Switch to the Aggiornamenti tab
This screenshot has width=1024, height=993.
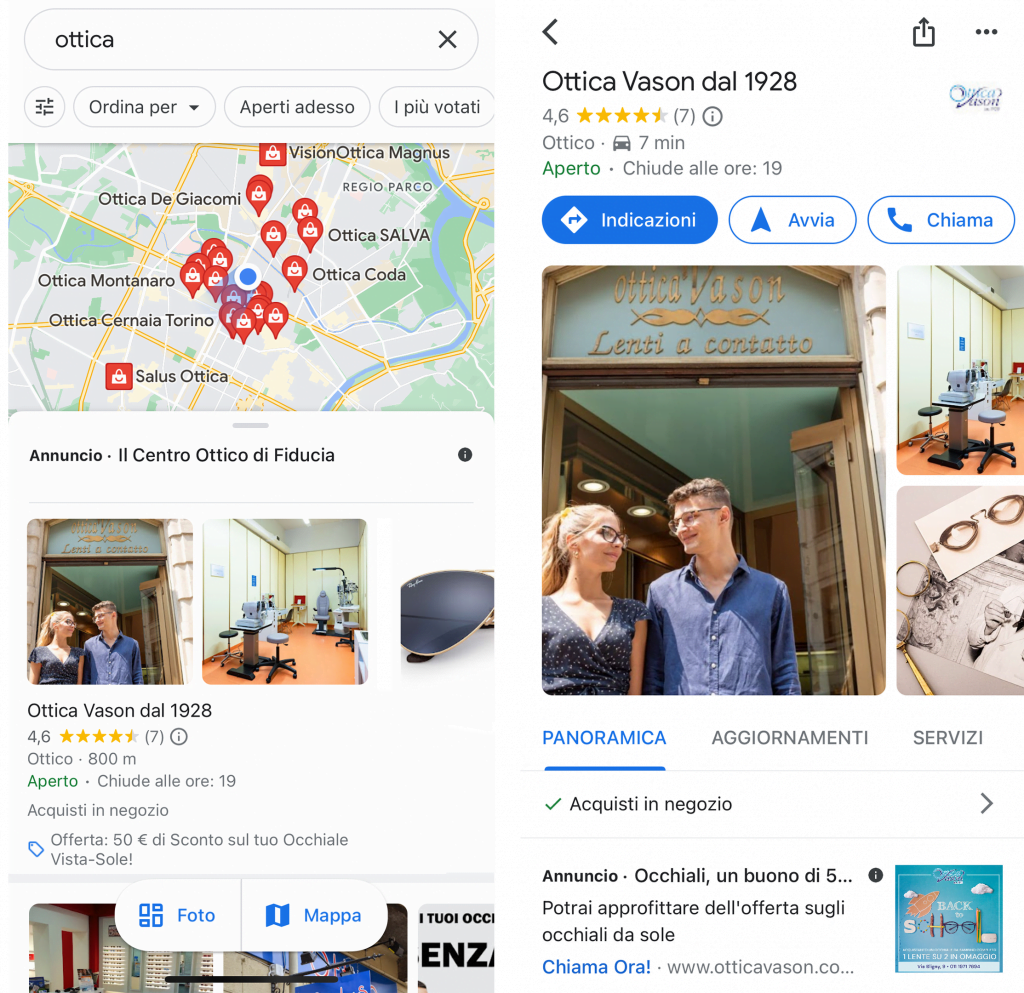[789, 738]
